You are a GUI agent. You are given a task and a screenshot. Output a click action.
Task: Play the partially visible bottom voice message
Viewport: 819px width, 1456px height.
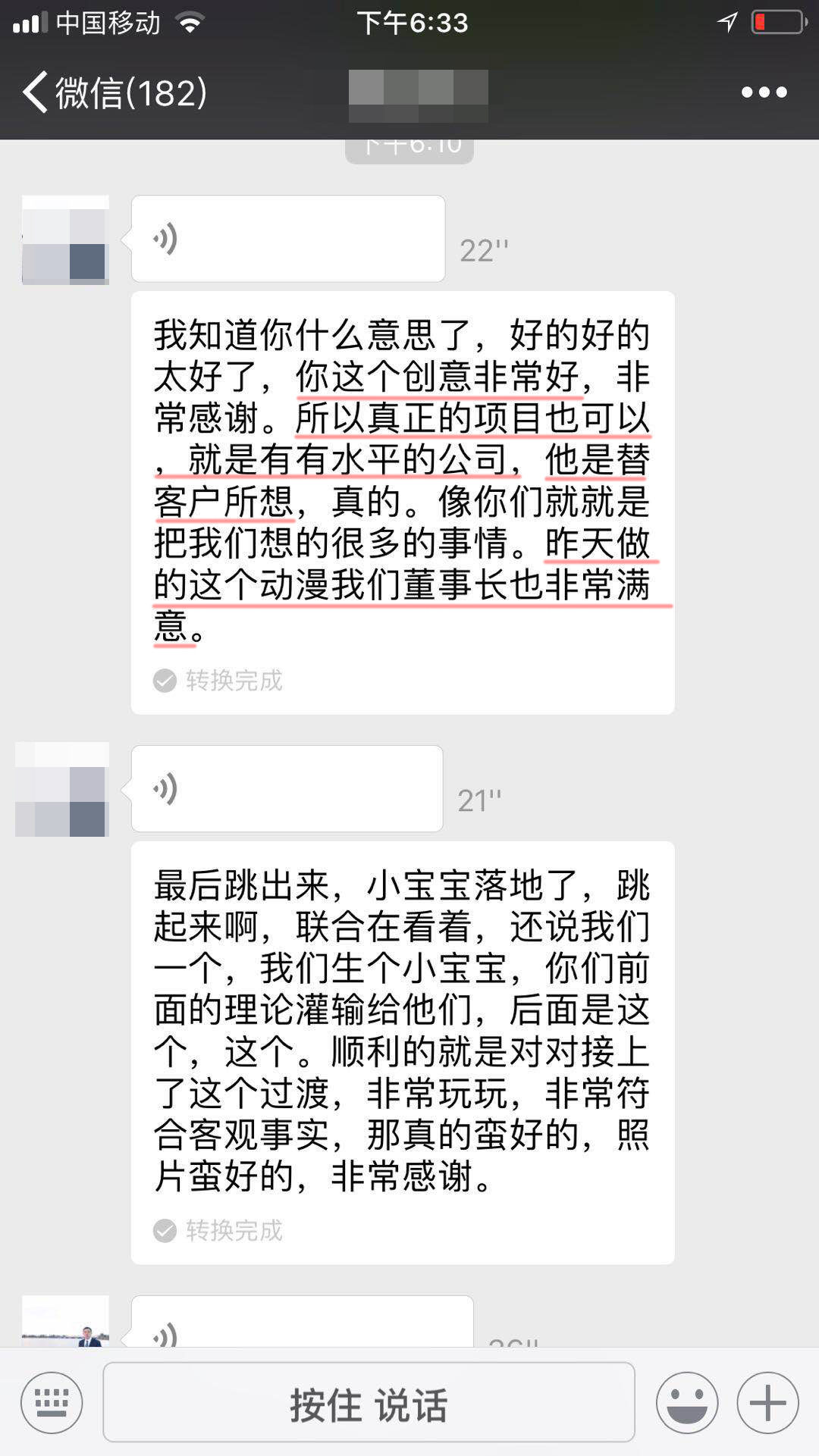coord(302,1323)
